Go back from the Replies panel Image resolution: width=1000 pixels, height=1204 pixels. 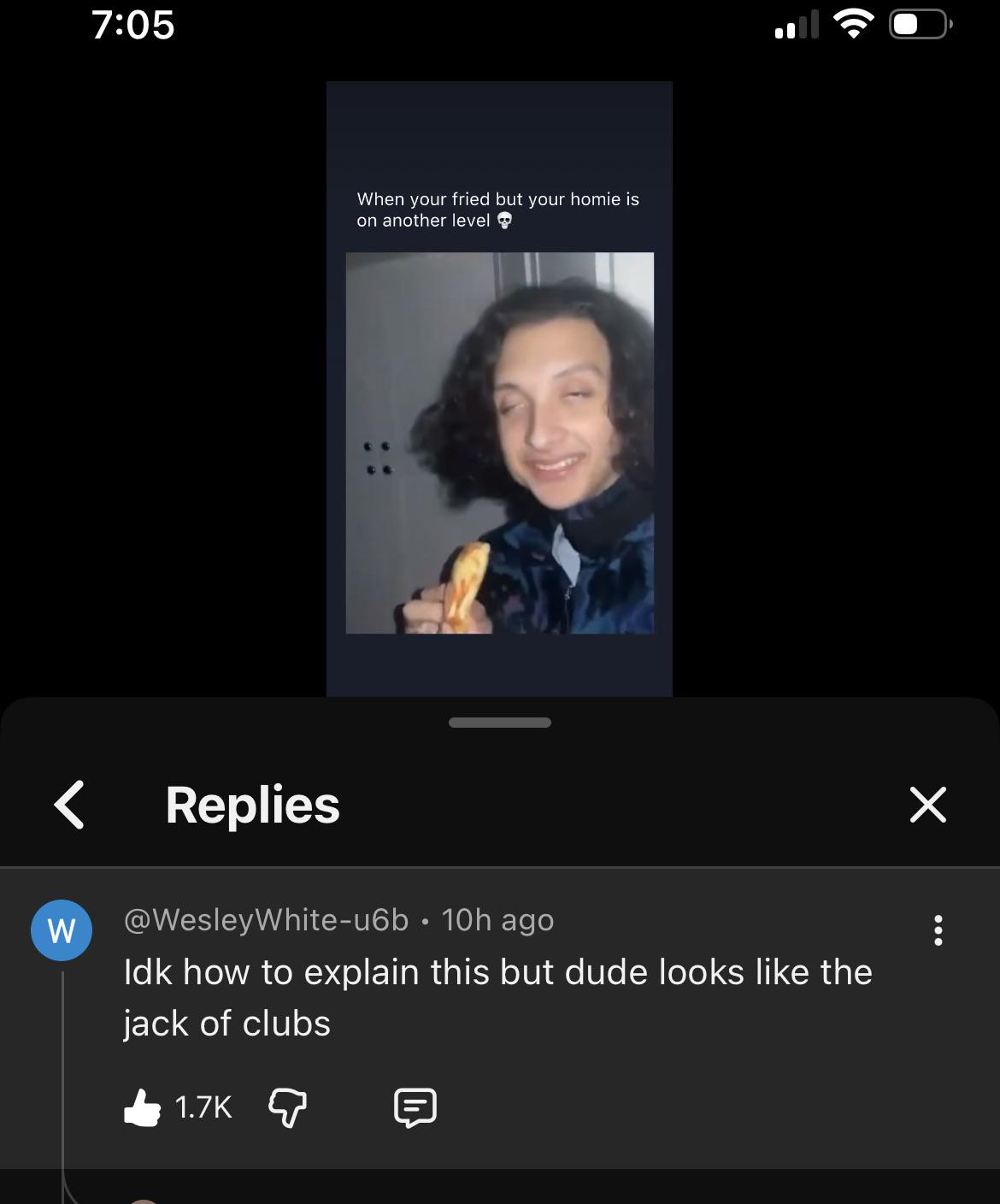(69, 805)
